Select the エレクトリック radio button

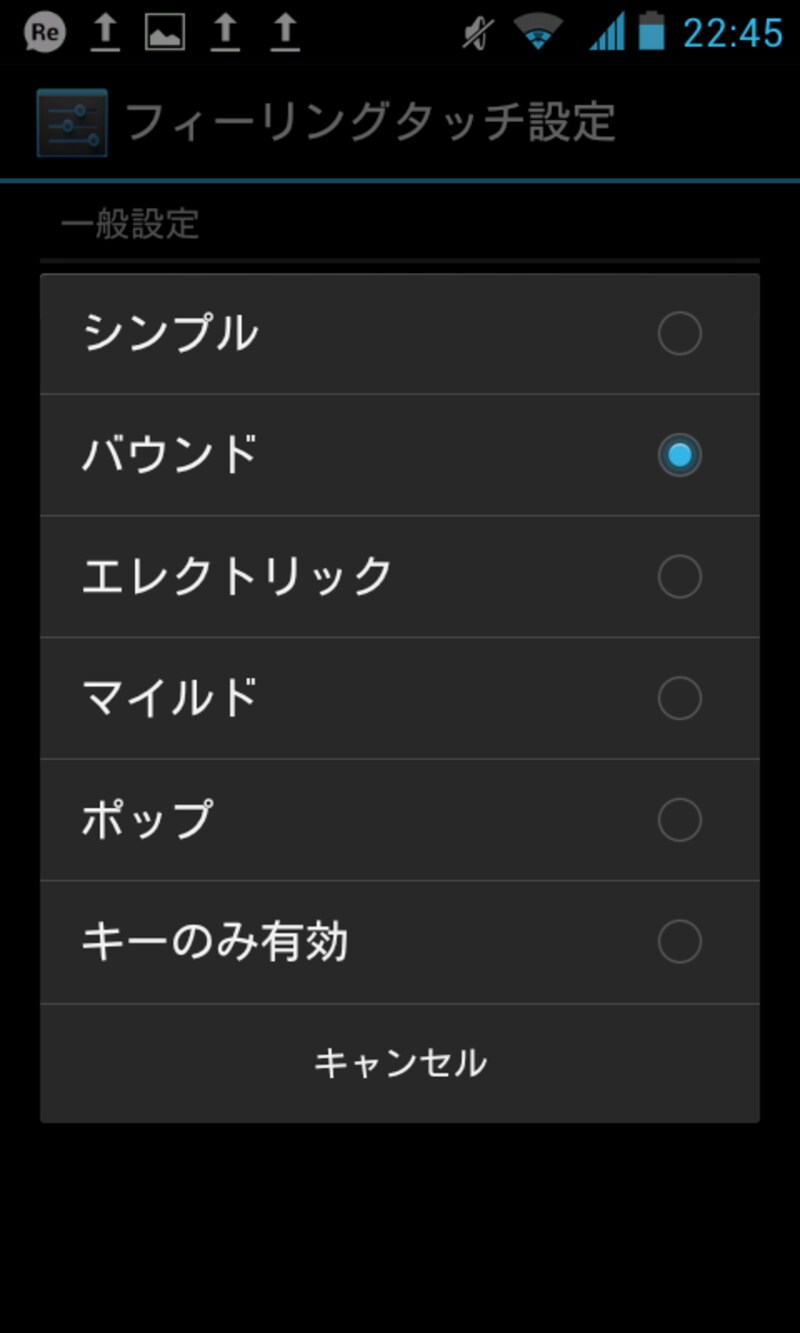tap(680, 576)
